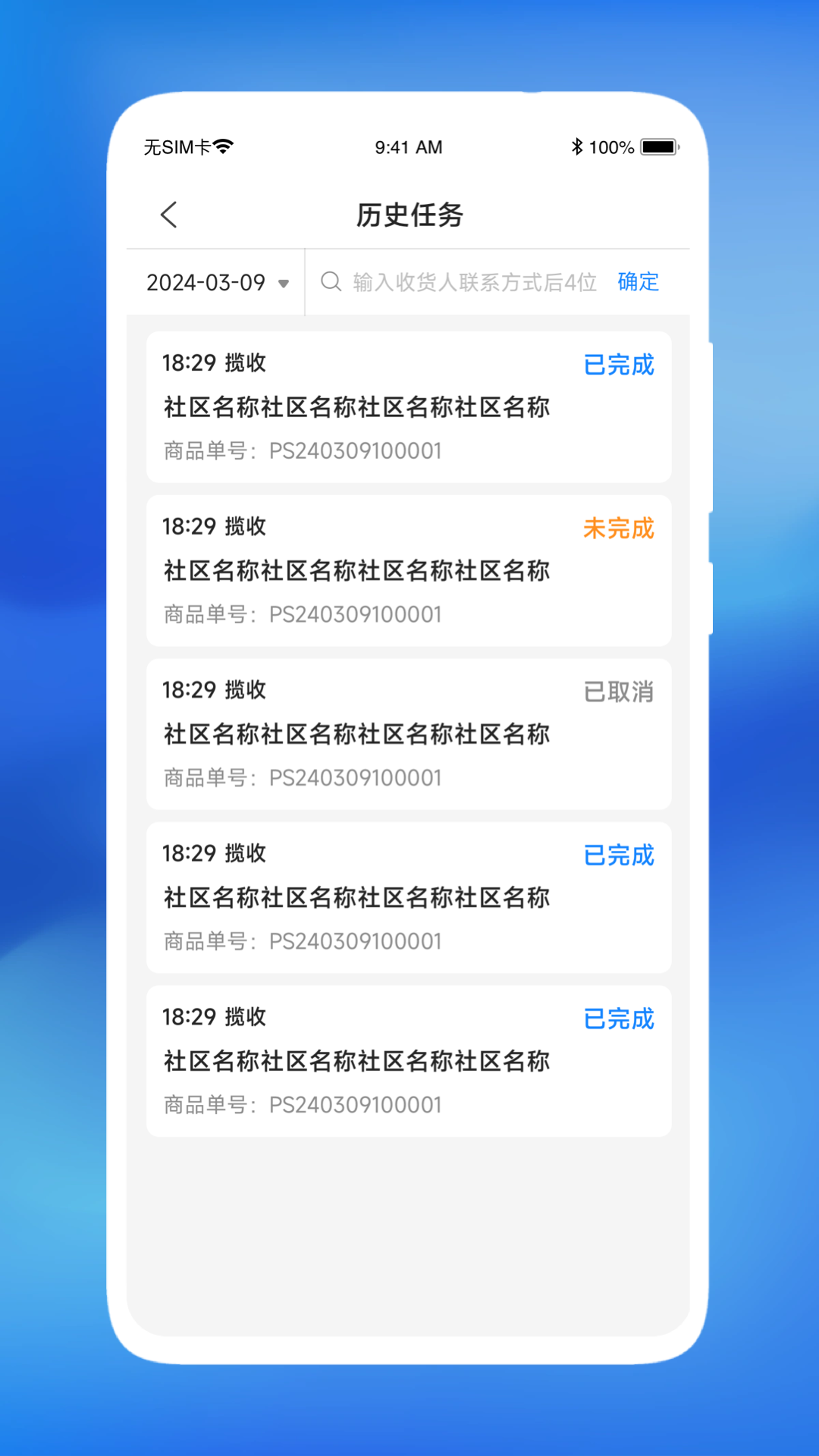Click the back arrow on 历史任务 page
819x1456 pixels.
169,215
